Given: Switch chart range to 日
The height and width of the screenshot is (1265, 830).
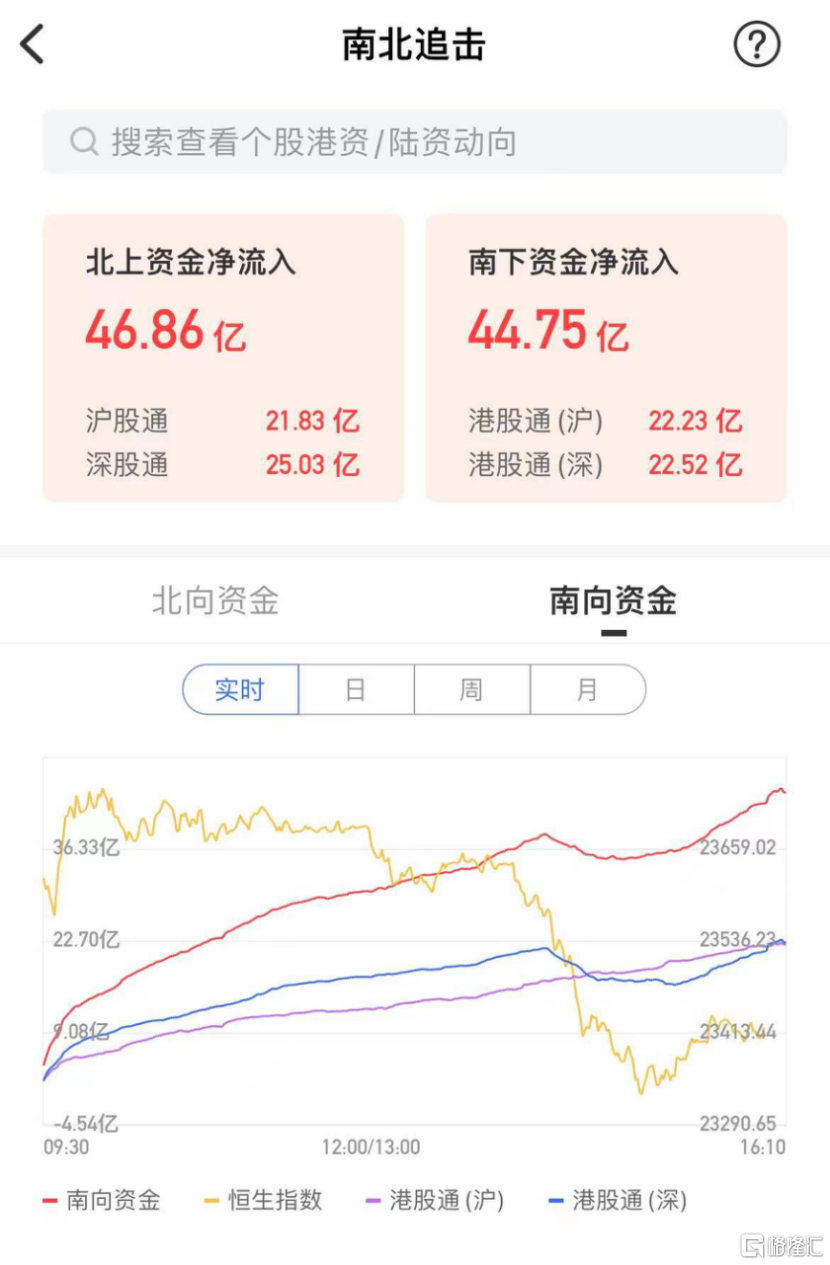Looking at the screenshot, I should coord(356,690).
